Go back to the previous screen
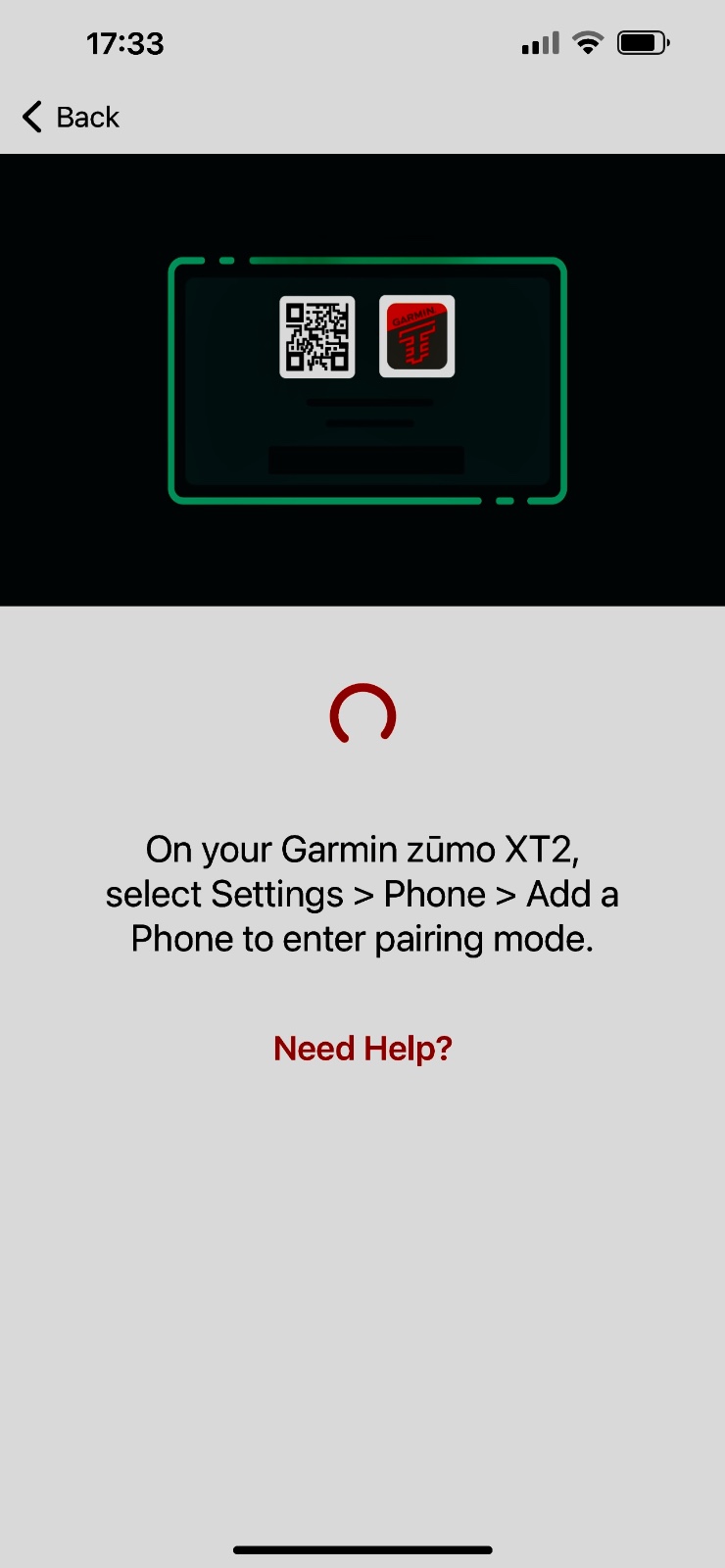This screenshot has width=725, height=1568. [x=71, y=118]
